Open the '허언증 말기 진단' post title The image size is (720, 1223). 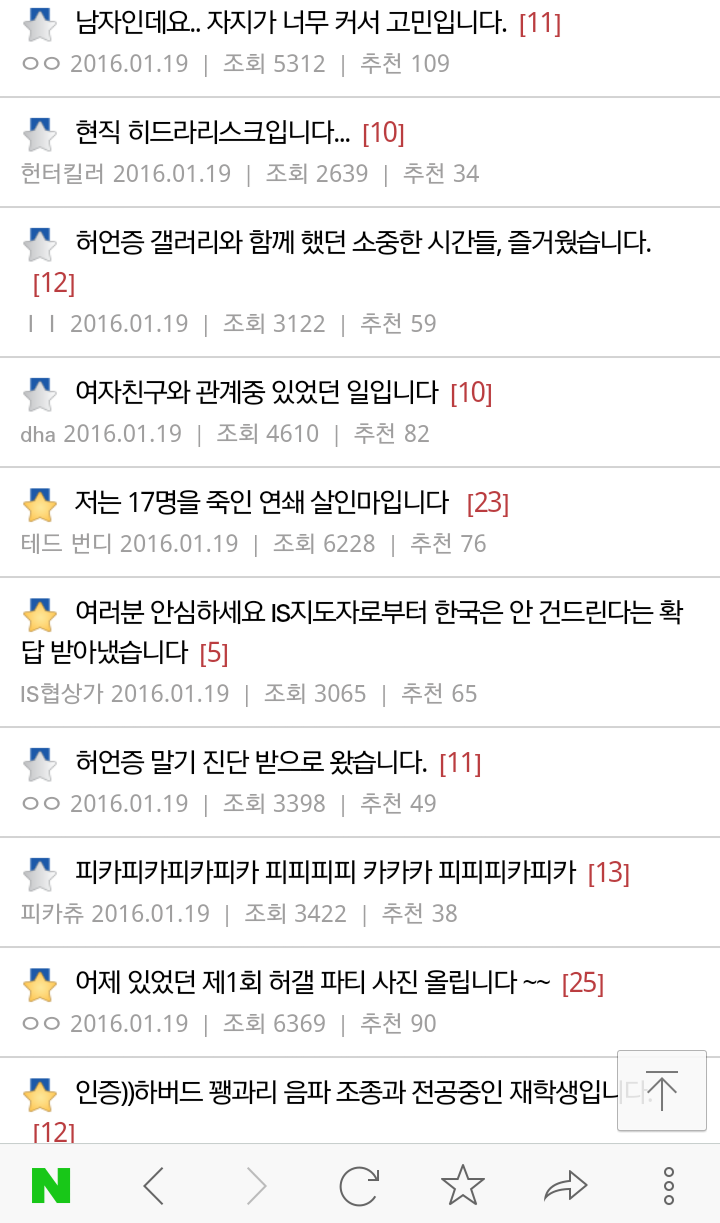(x=250, y=763)
